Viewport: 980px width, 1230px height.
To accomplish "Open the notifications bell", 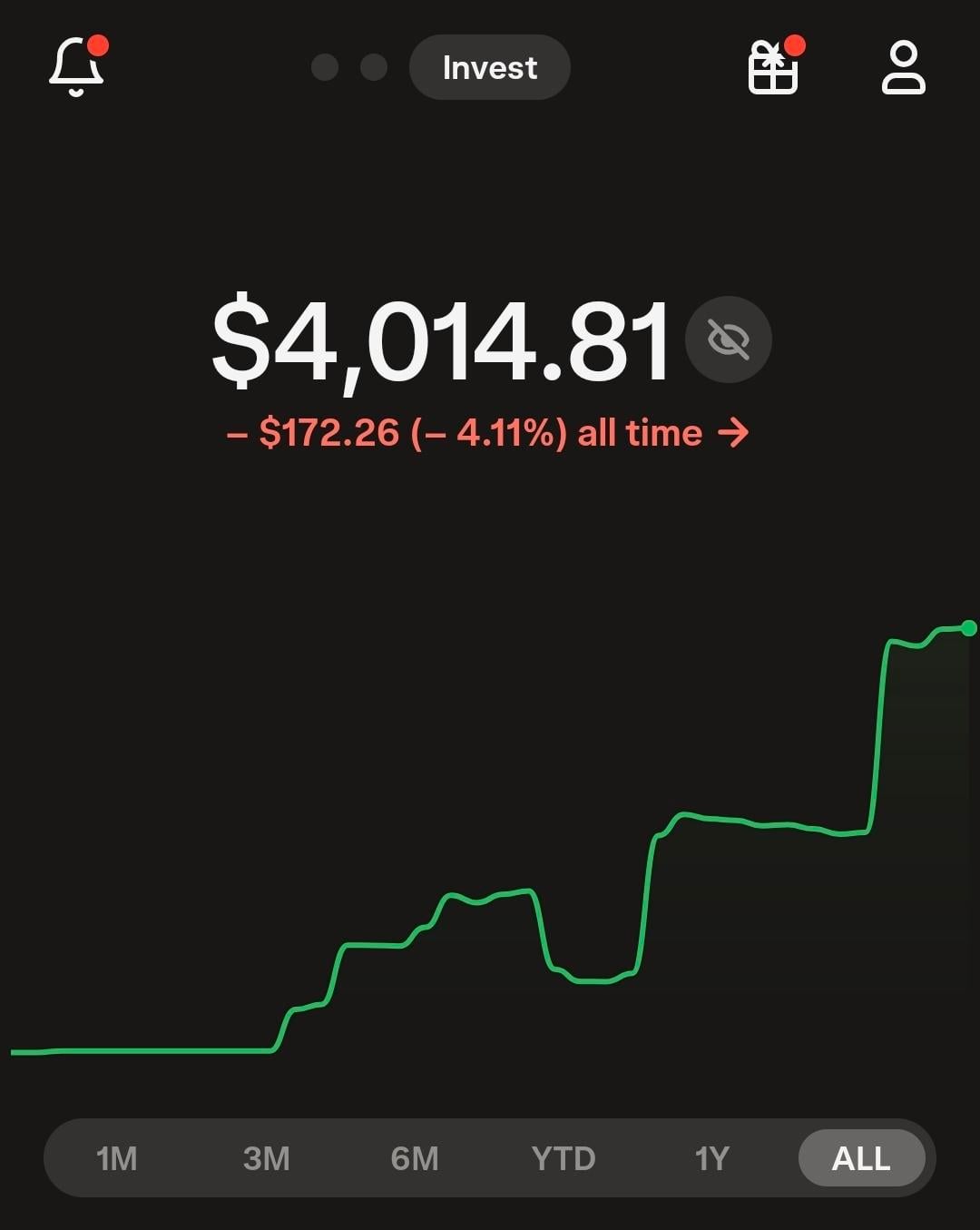I will 76,68.
